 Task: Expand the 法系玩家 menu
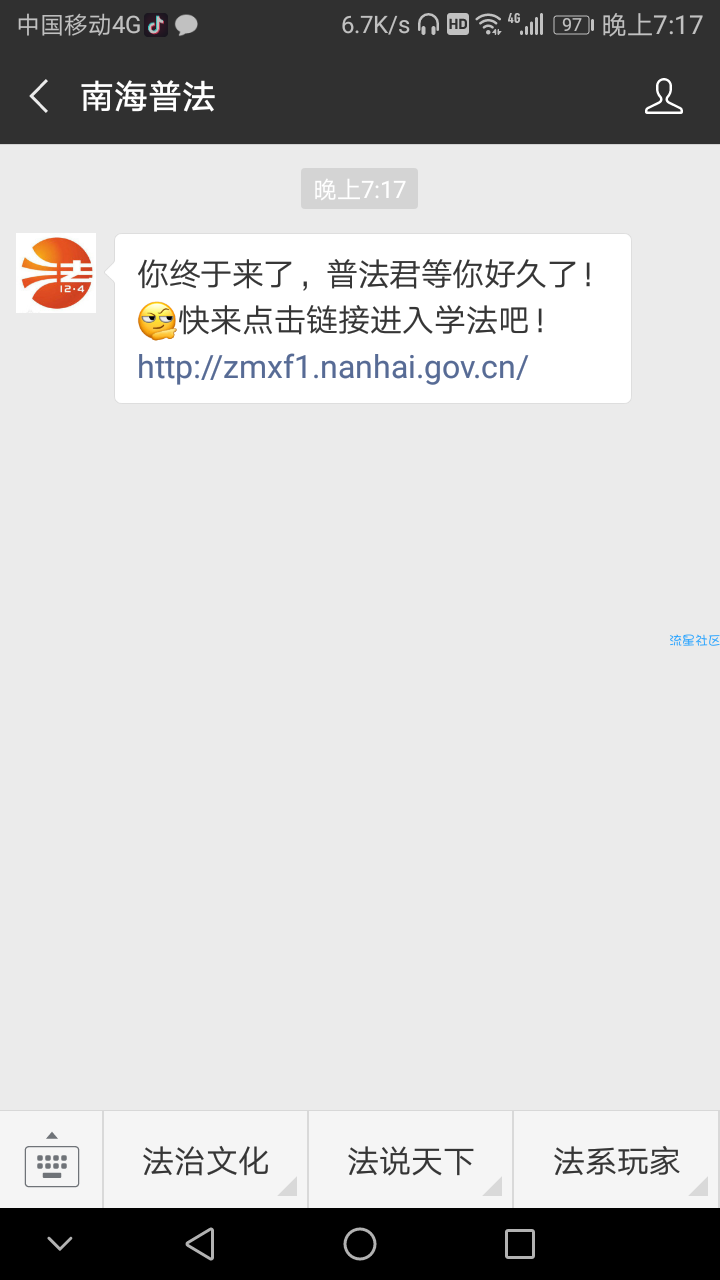(x=616, y=1160)
